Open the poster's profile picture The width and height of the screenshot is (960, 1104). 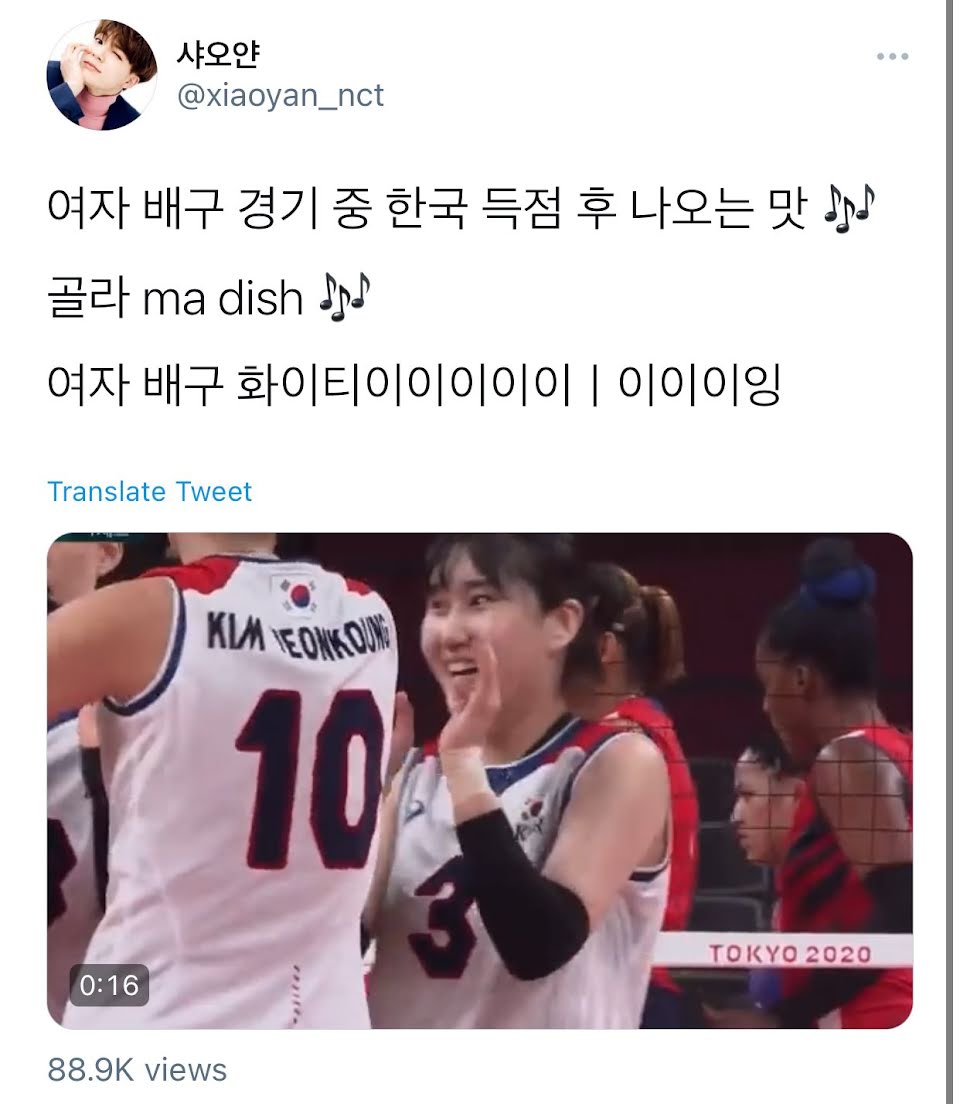click(x=102, y=75)
